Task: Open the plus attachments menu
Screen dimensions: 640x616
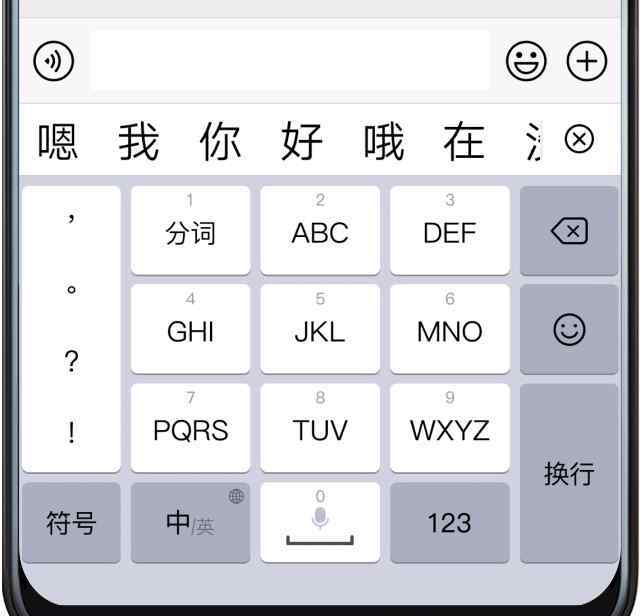Action: [587, 62]
